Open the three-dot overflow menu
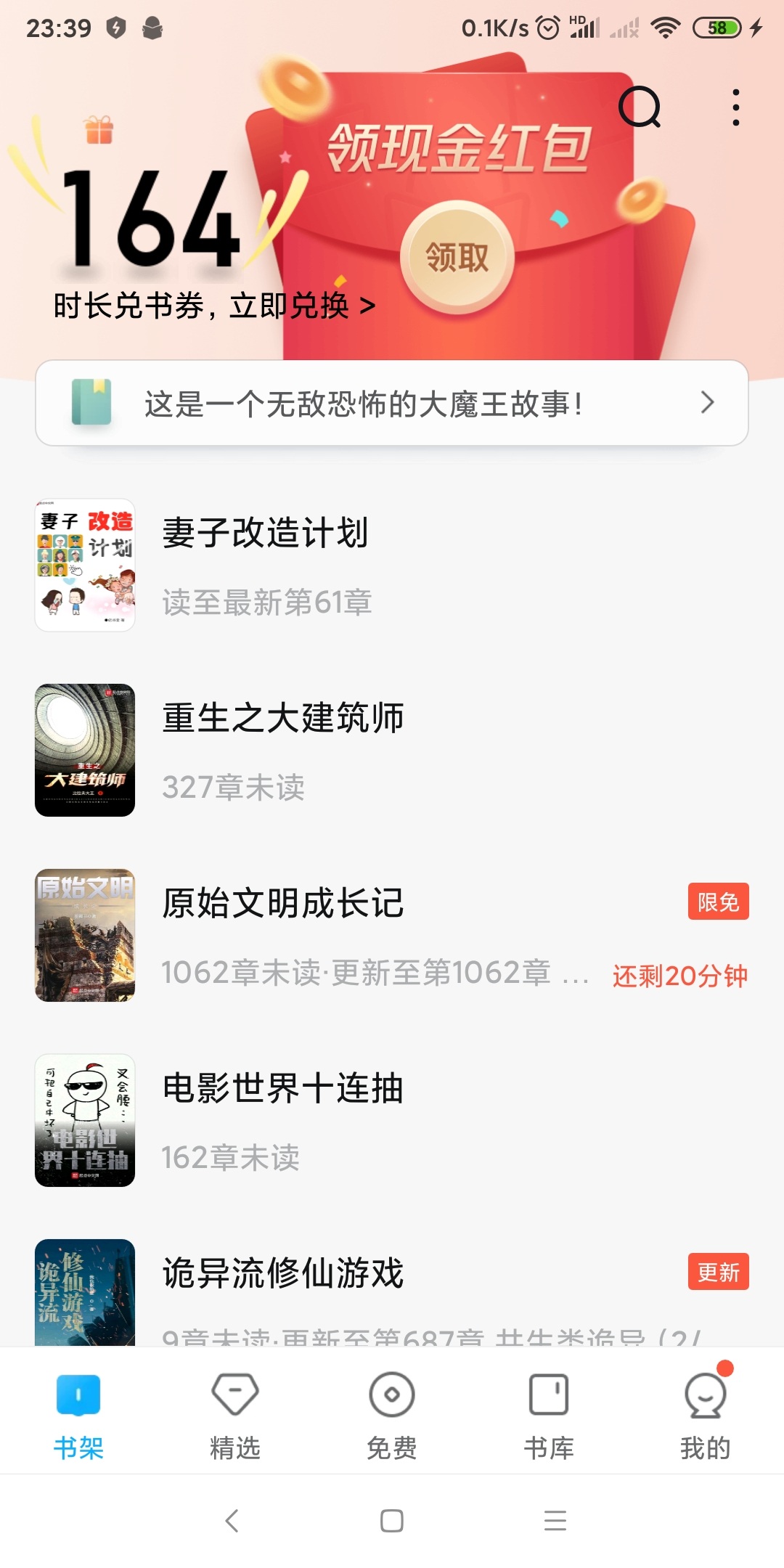This screenshot has height=1568, width=784. coord(735,107)
